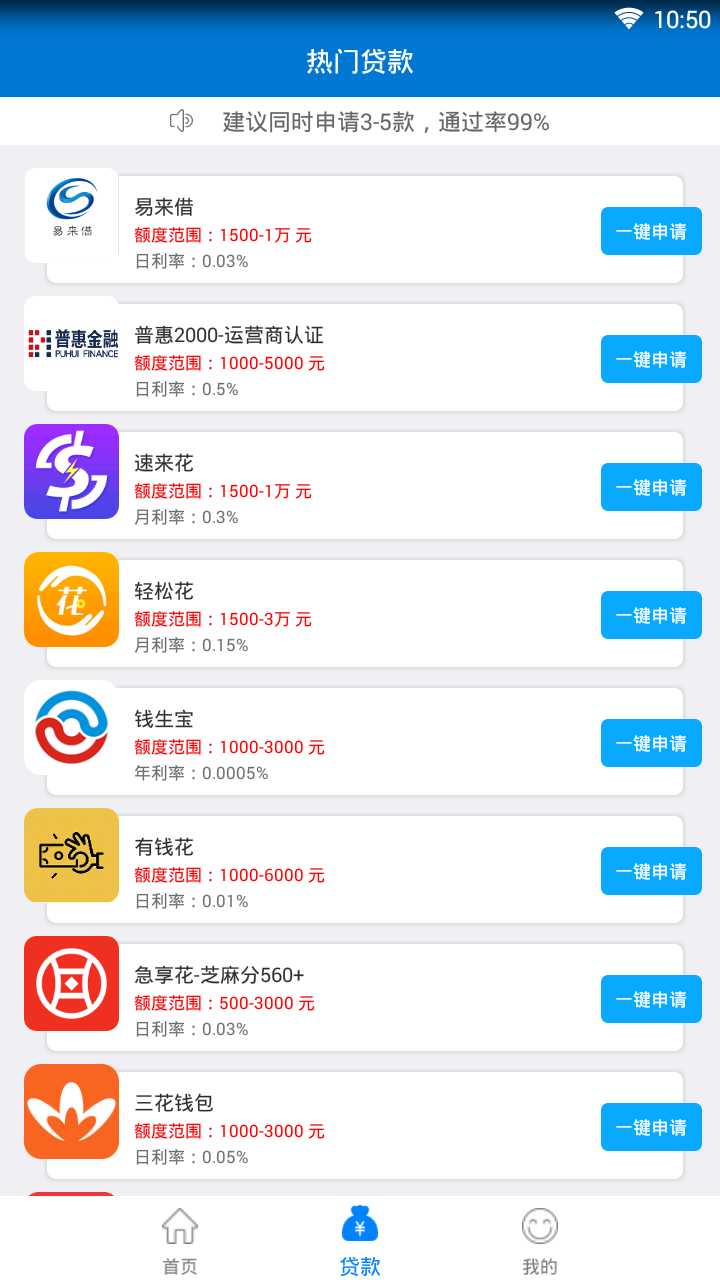This screenshot has height=1280, width=720.
Task: Apply for 三花钱包 loan
Action: point(651,1128)
